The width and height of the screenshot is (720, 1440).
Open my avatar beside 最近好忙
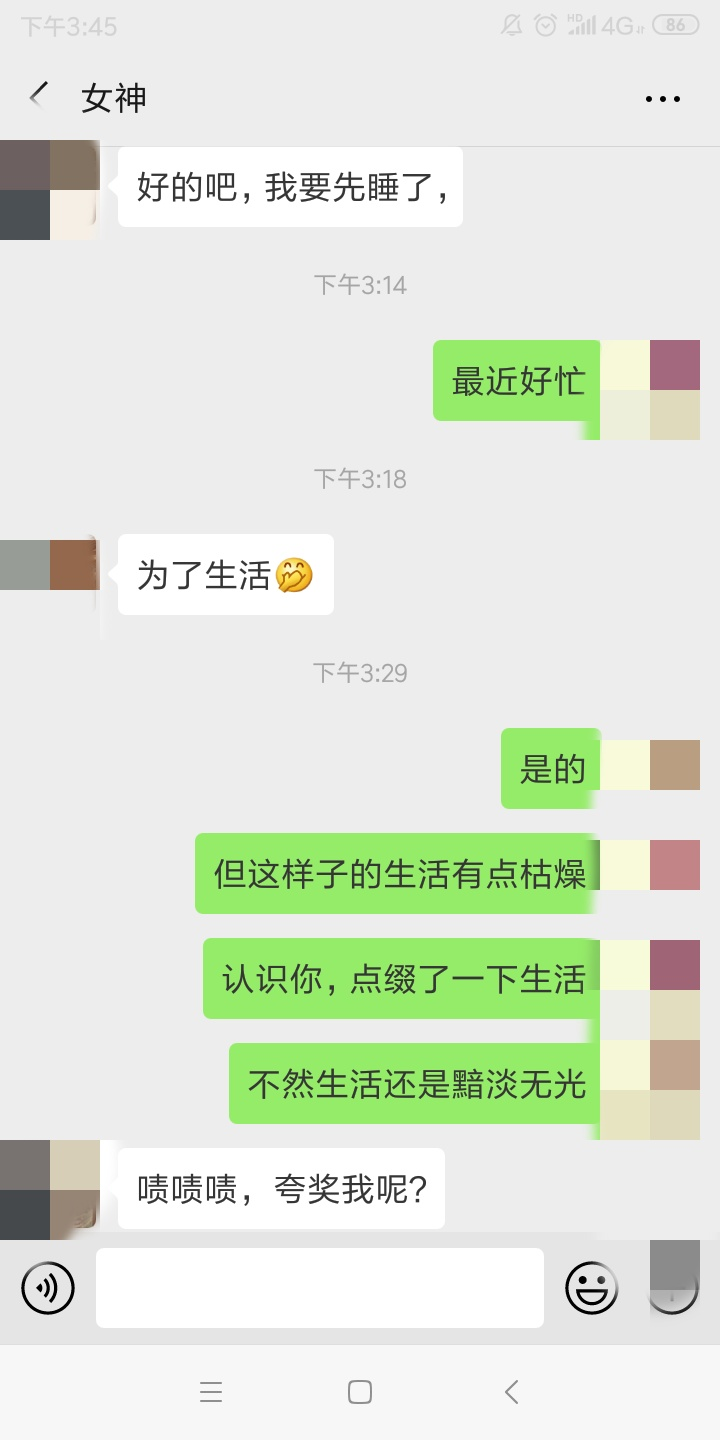650,390
